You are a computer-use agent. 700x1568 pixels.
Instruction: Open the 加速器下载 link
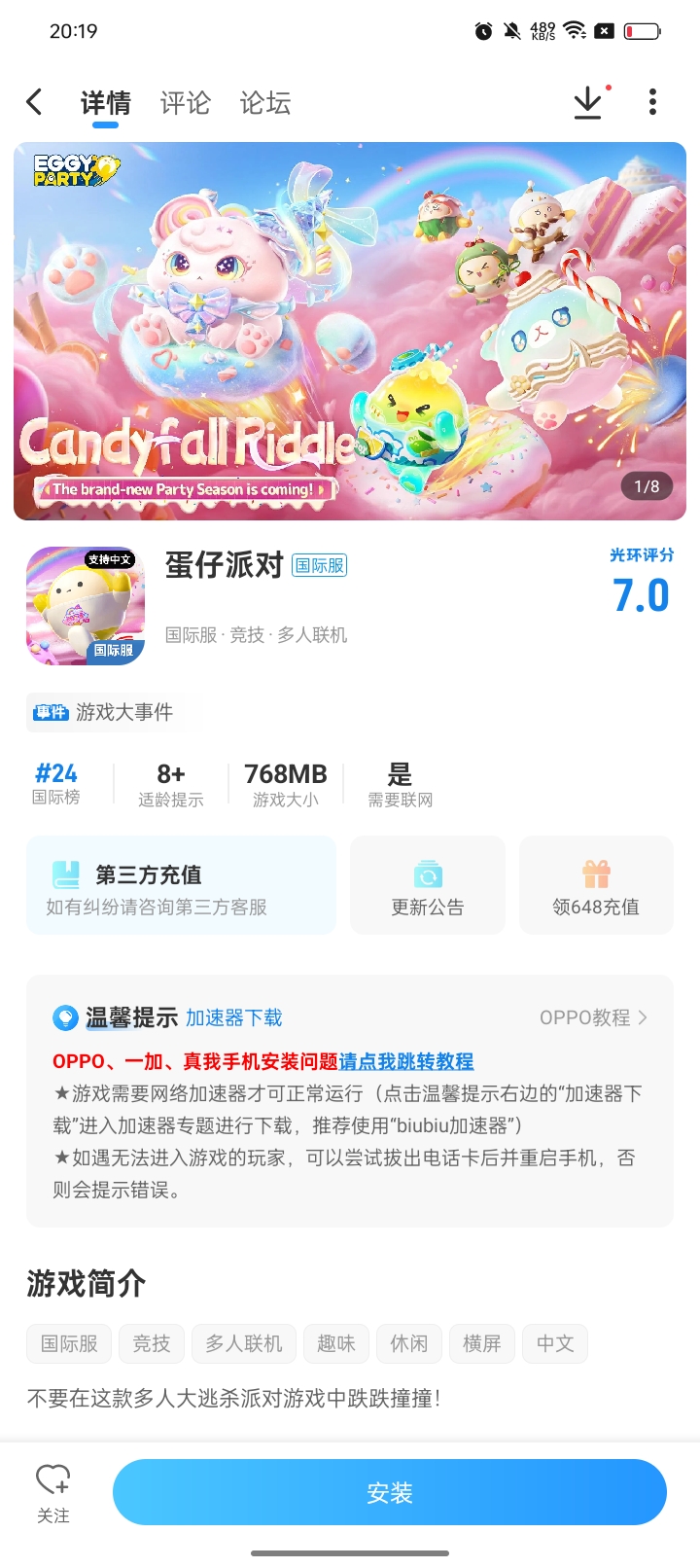point(234,1017)
